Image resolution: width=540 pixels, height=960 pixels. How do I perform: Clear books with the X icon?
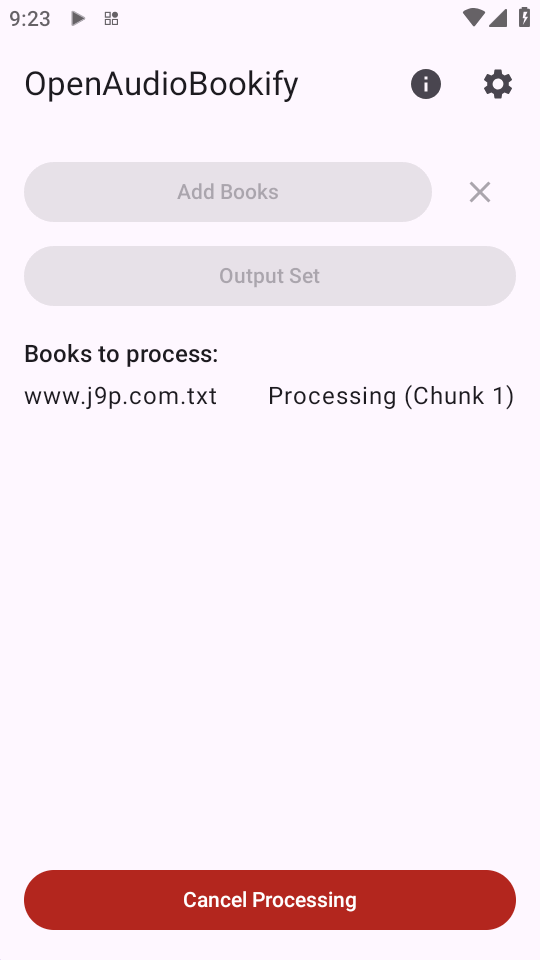480,192
